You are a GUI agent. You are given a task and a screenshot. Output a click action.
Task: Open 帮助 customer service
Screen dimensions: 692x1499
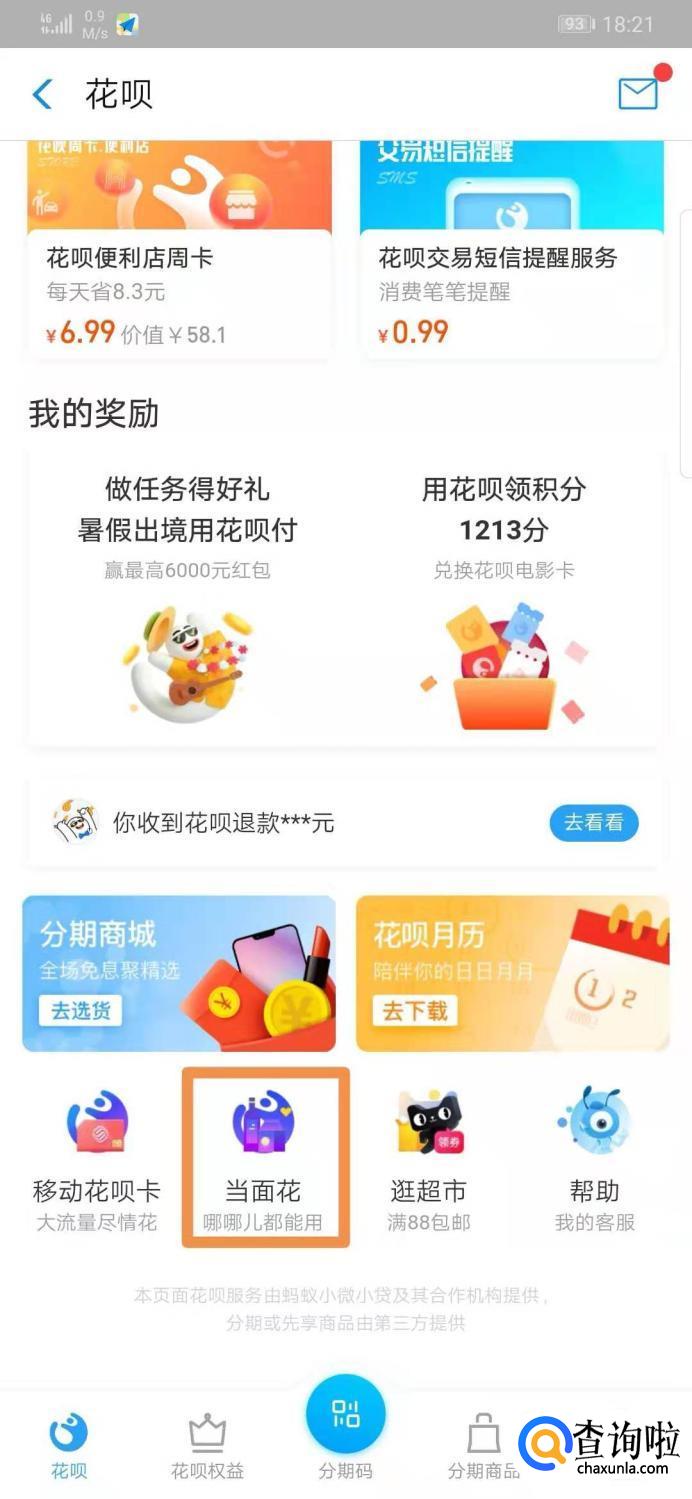coord(595,1158)
